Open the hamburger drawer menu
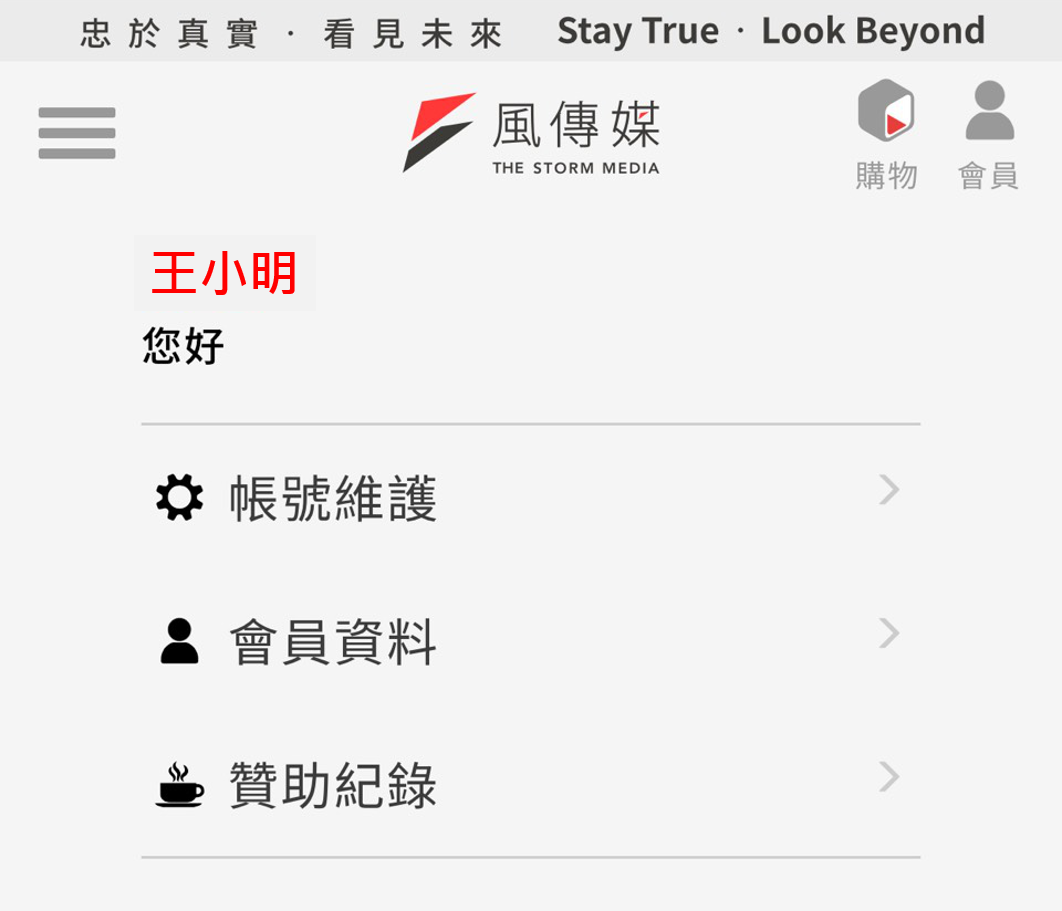The width and height of the screenshot is (1062, 911). (77, 133)
